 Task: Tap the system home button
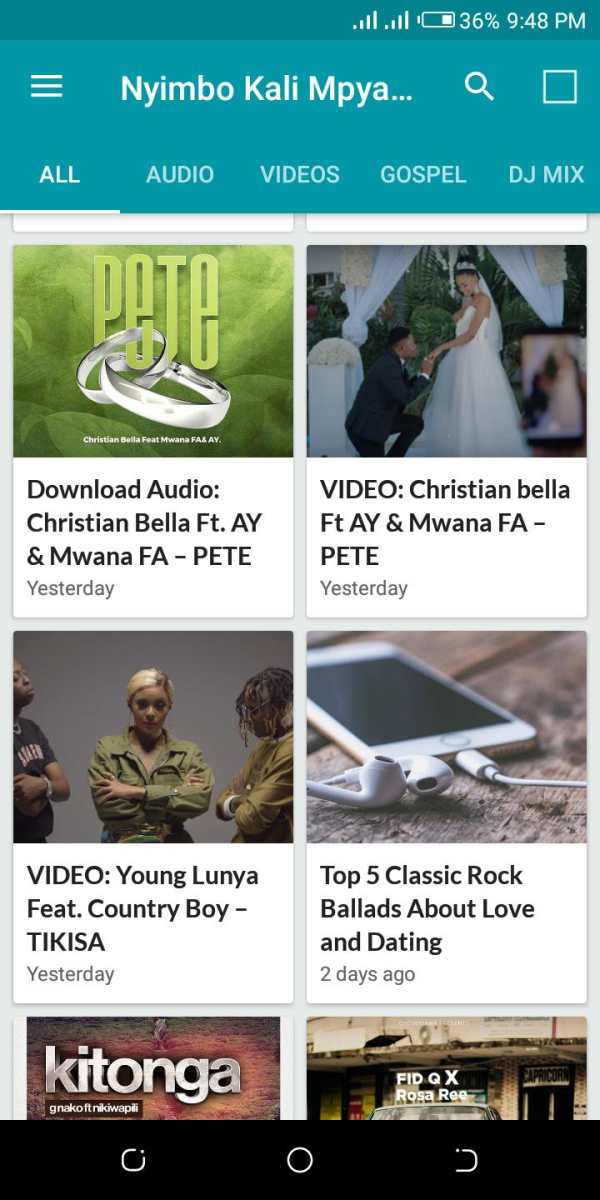click(x=300, y=1160)
